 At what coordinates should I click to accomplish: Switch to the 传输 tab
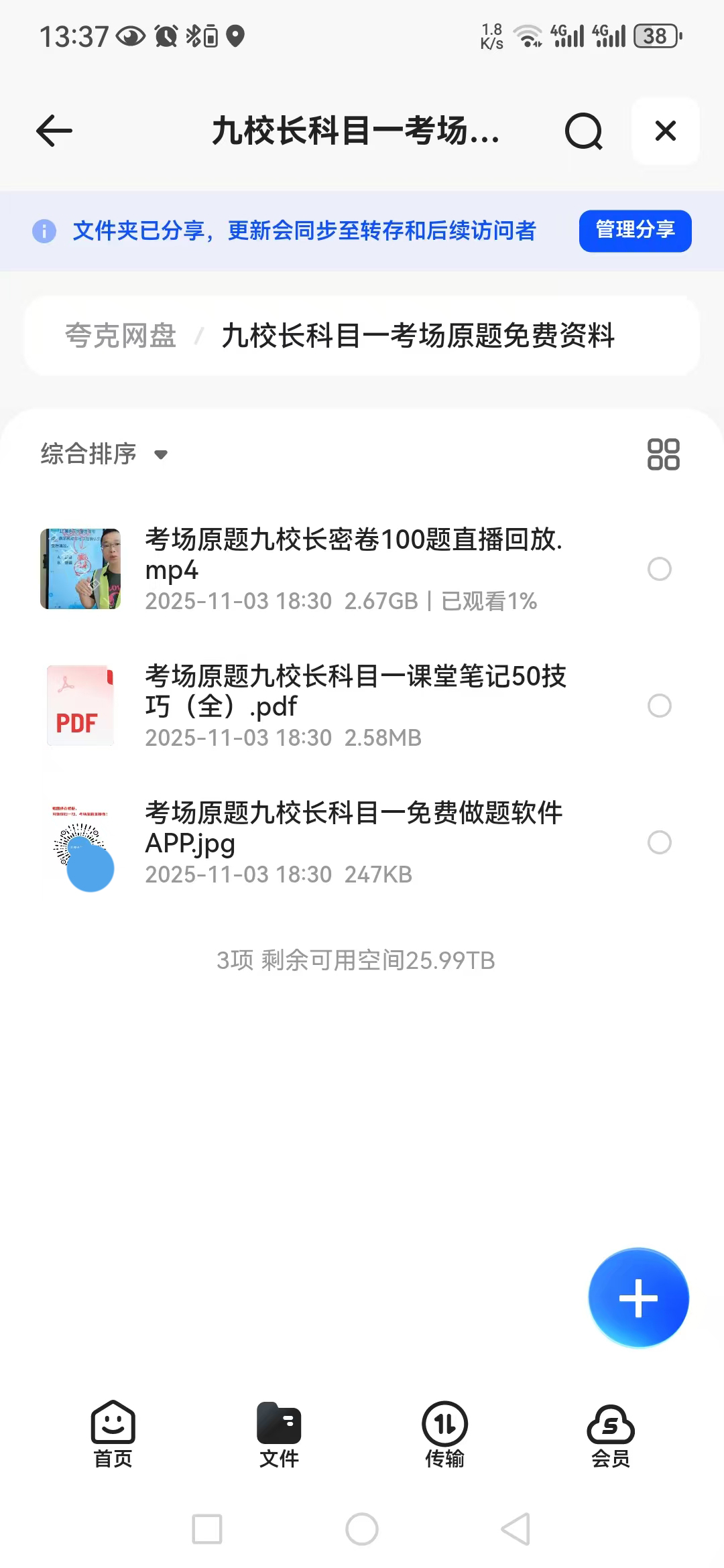pyautogui.click(x=444, y=1435)
